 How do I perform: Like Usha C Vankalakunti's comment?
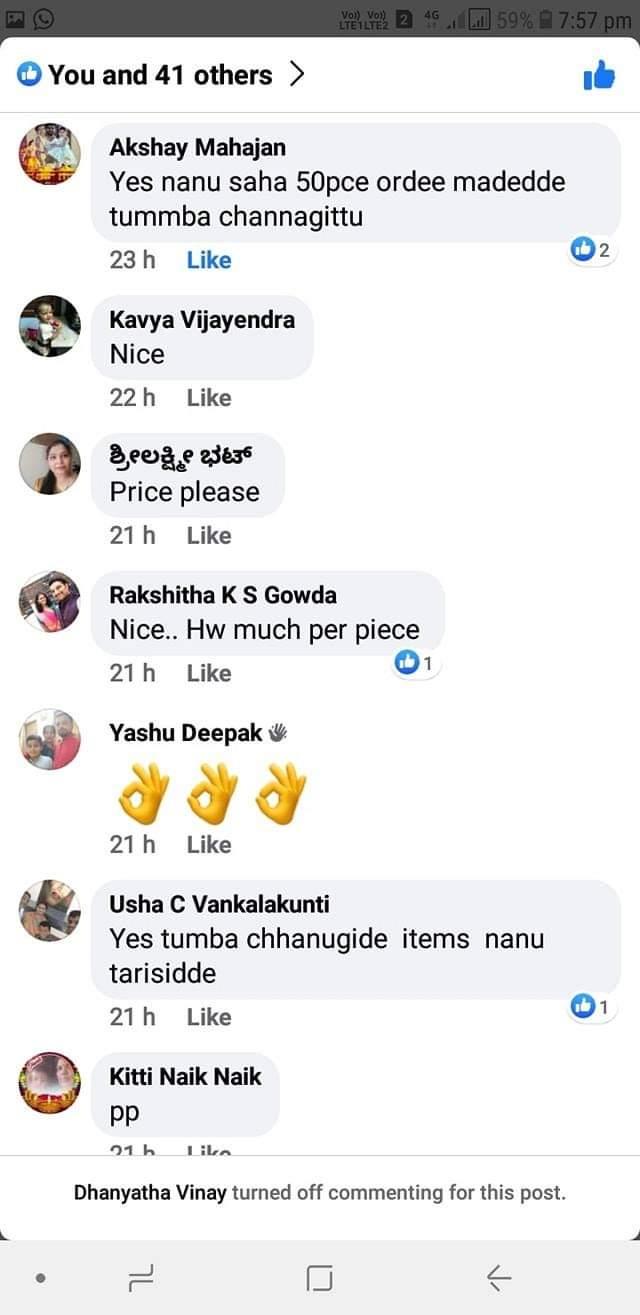pos(208,1017)
